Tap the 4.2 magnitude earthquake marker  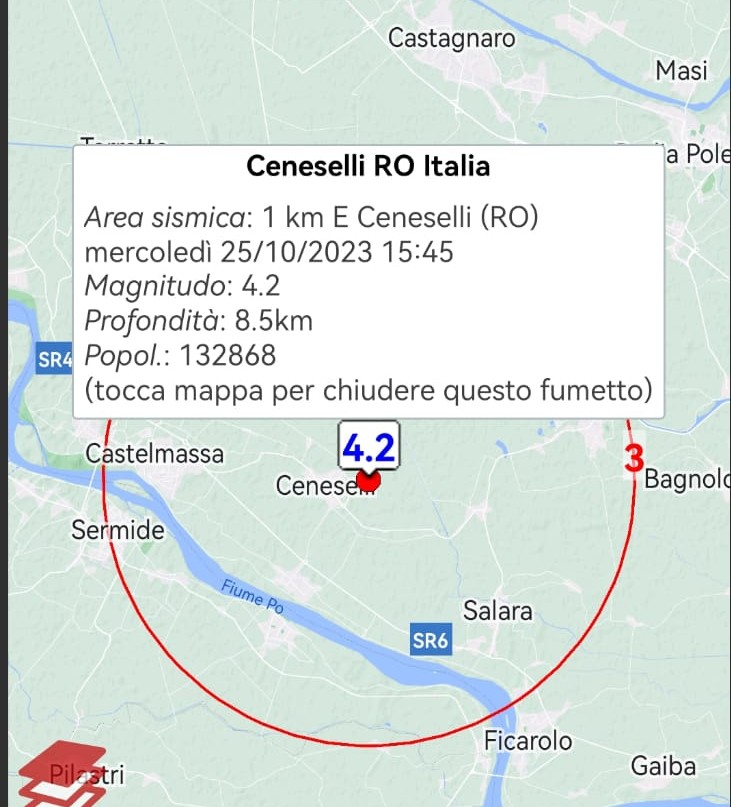click(x=368, y=449)
